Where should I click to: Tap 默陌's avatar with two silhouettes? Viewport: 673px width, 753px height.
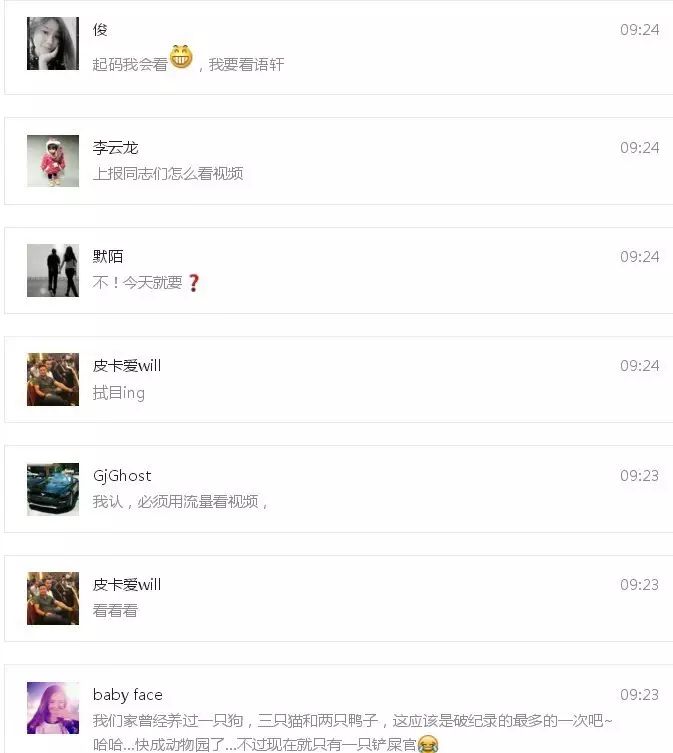(52, 270)
